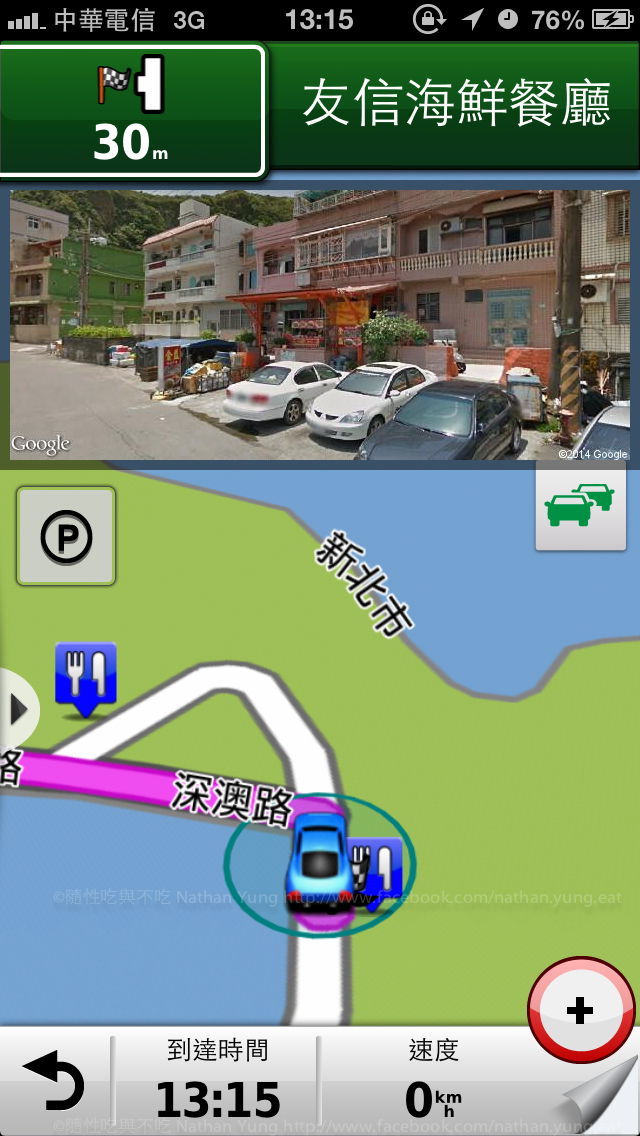Zoom in with the red plus button
Image resolution: width=640 pixels, height=1136 pixels.
click(x=580, y=1010)
